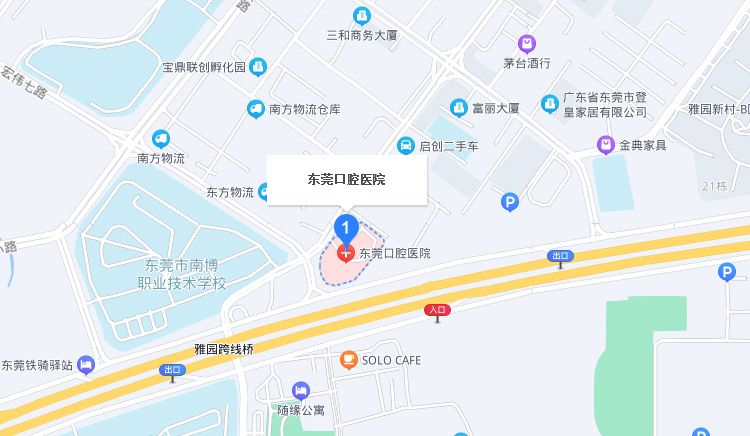Image resolution: width=750 pixels, height=436 pixels.
Task: Select 富丽大厦 on the map
Action: pyautogui.click(x=458, y=107)
